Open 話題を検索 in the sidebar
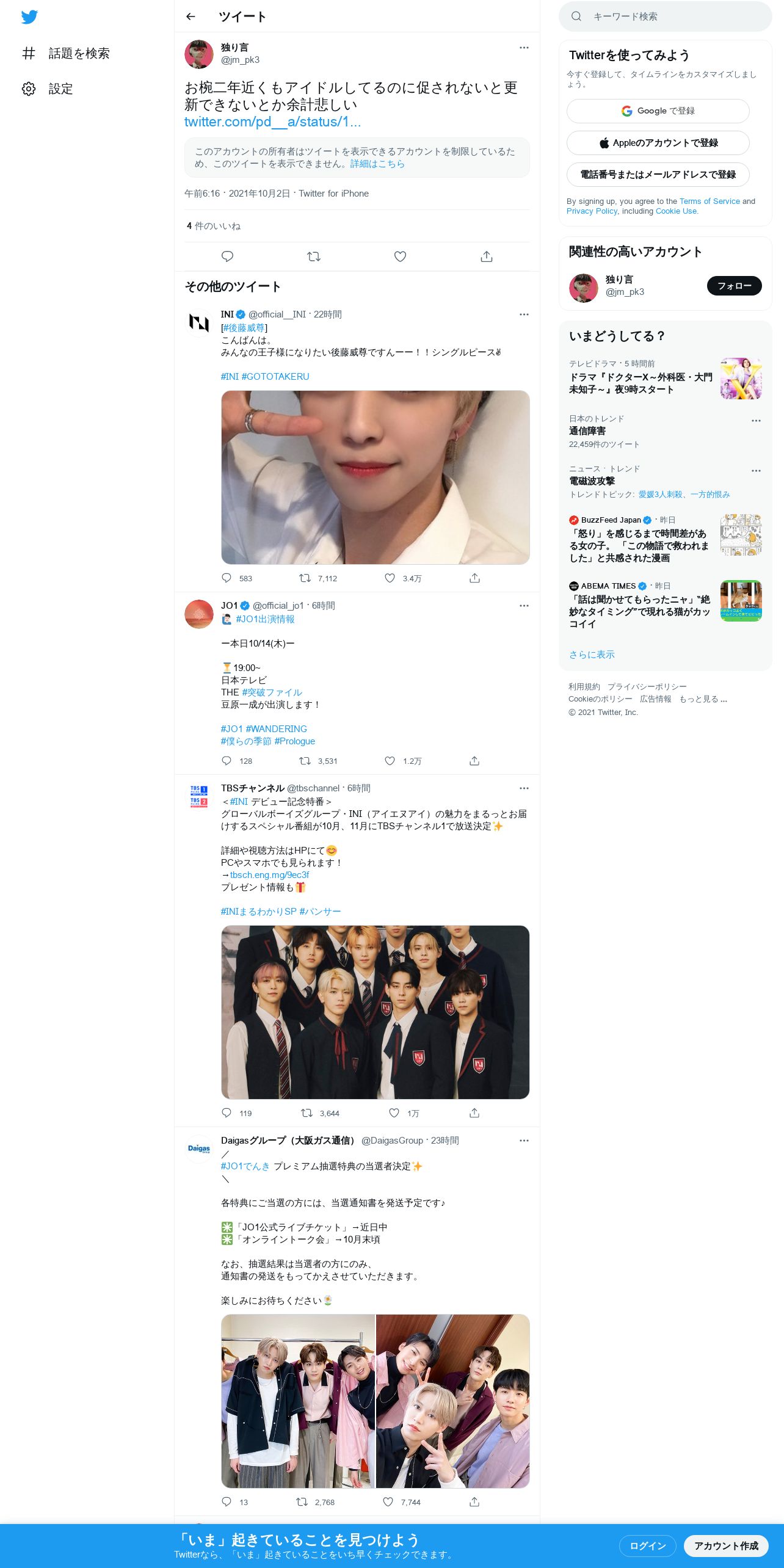This screenshot has width=784, height=1568. click(x=66, y=53)
